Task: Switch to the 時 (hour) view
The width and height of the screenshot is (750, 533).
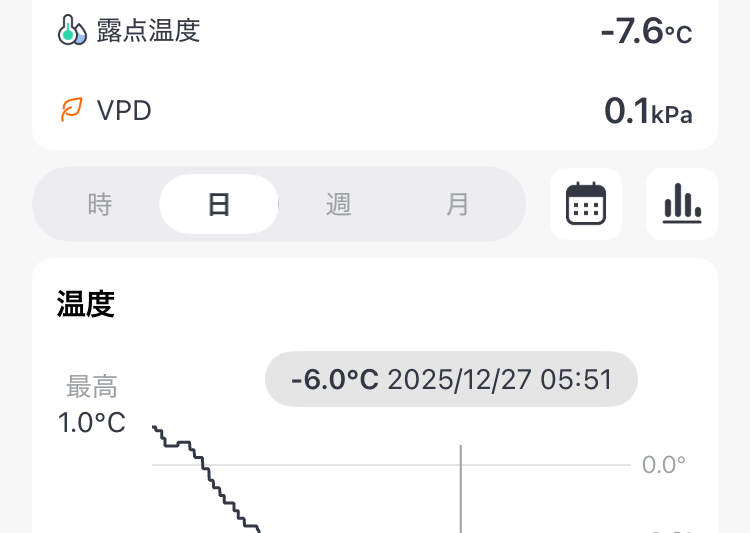Action: [100, 205]
